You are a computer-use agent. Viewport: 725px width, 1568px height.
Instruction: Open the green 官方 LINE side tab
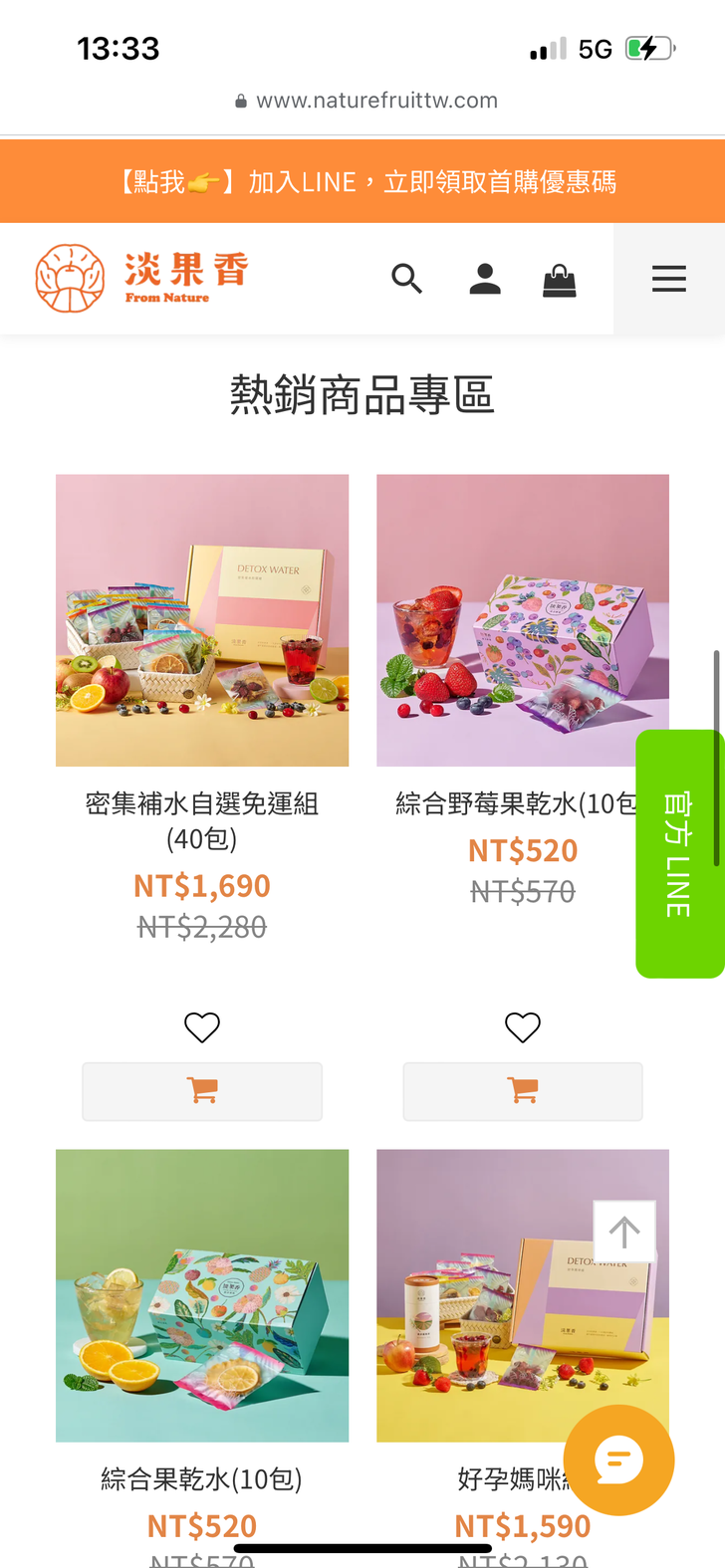coord(679,854)
